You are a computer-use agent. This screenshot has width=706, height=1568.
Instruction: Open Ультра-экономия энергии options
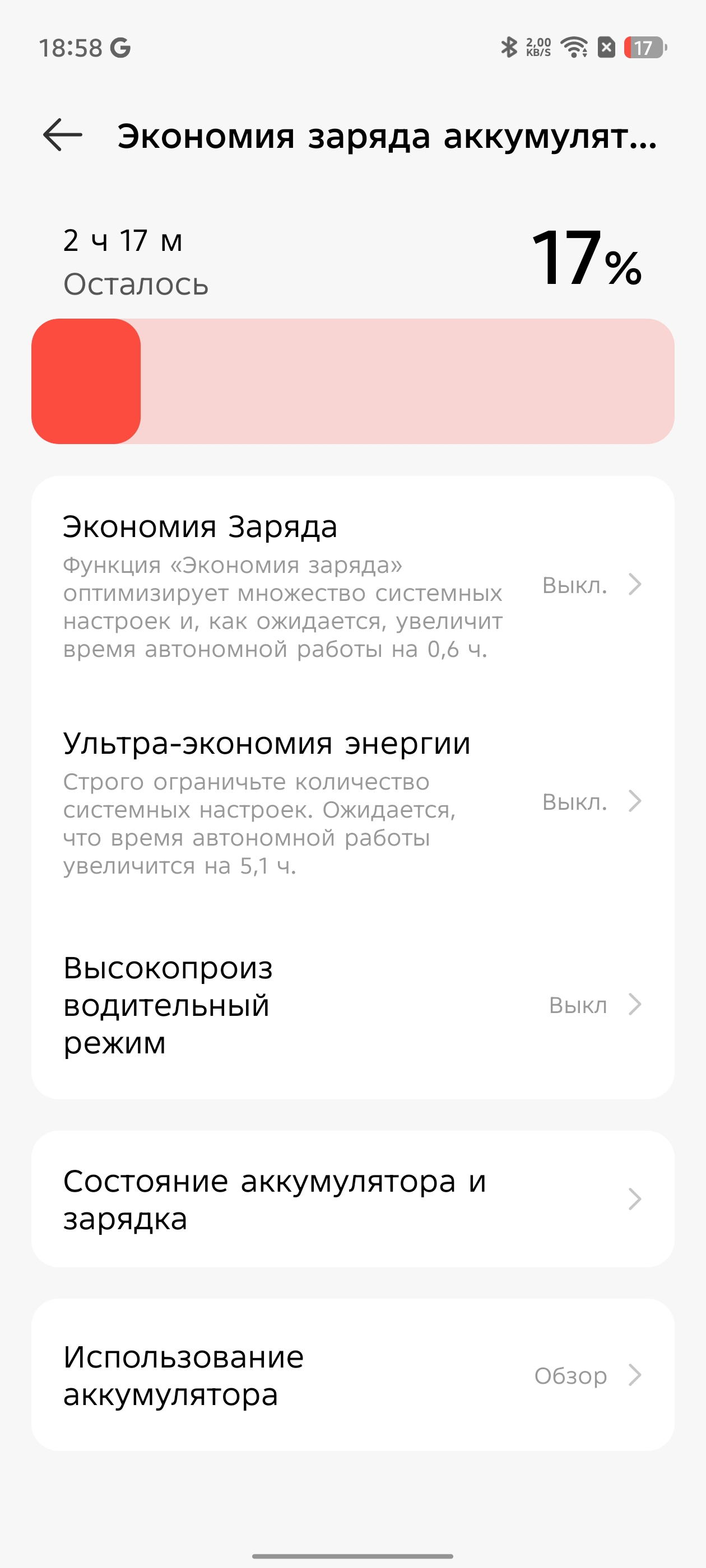tap(352, 802)
